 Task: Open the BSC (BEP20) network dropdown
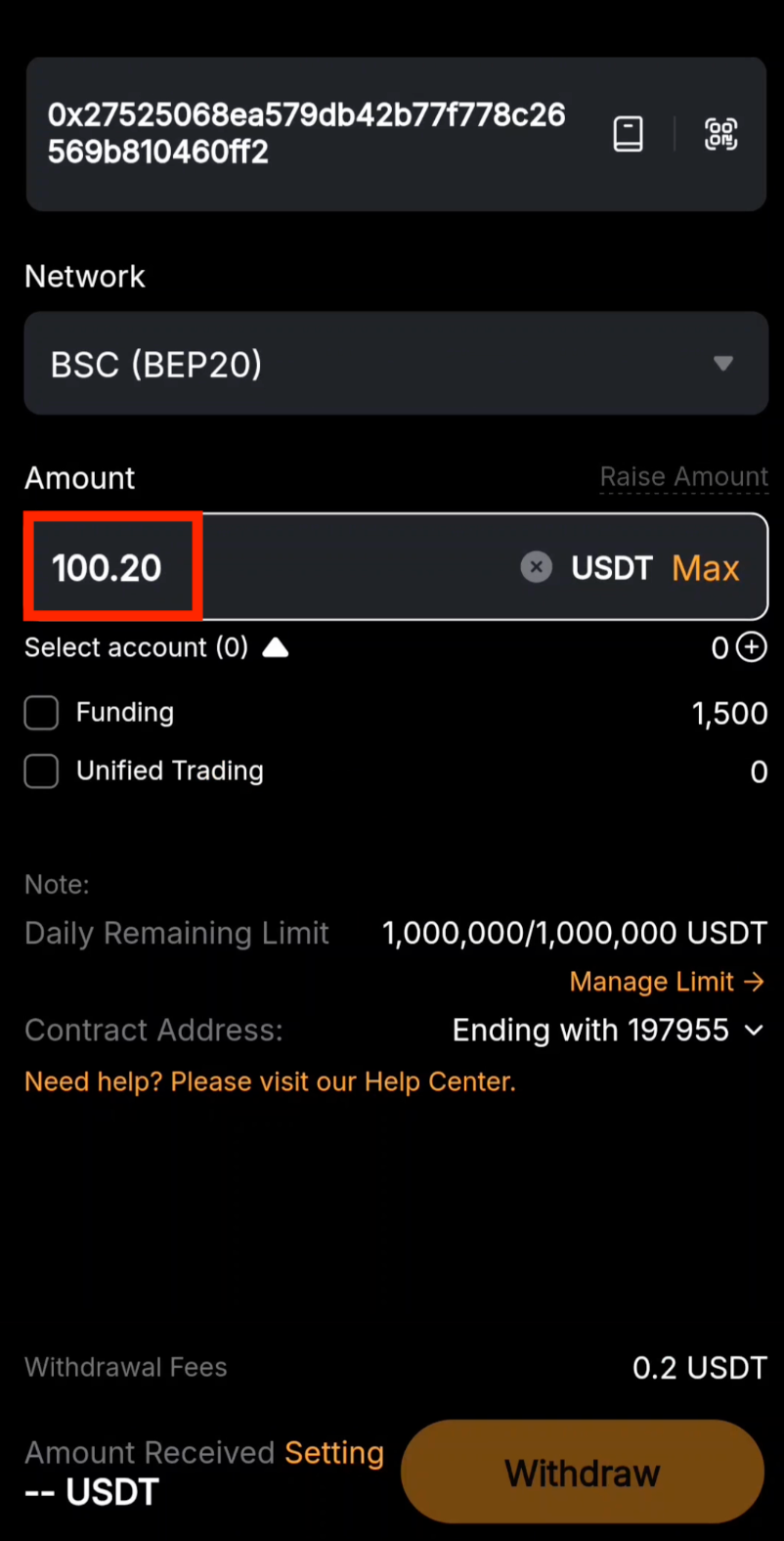(x=722, y=363)
